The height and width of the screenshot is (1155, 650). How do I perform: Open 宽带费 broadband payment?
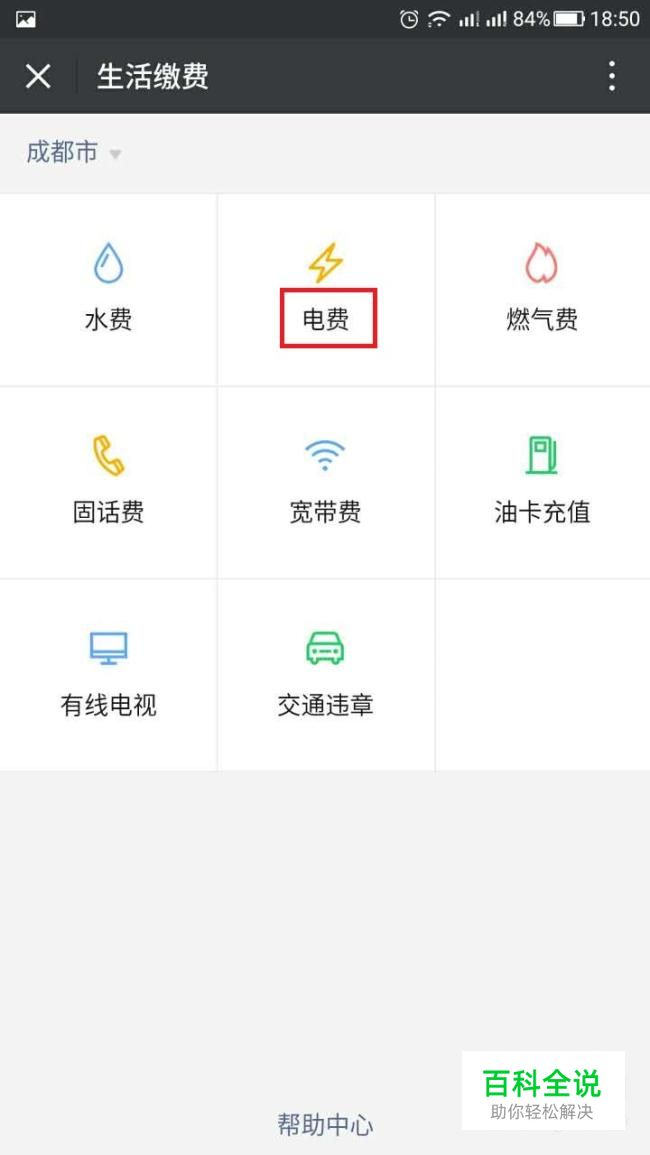(x=326, y=482)
